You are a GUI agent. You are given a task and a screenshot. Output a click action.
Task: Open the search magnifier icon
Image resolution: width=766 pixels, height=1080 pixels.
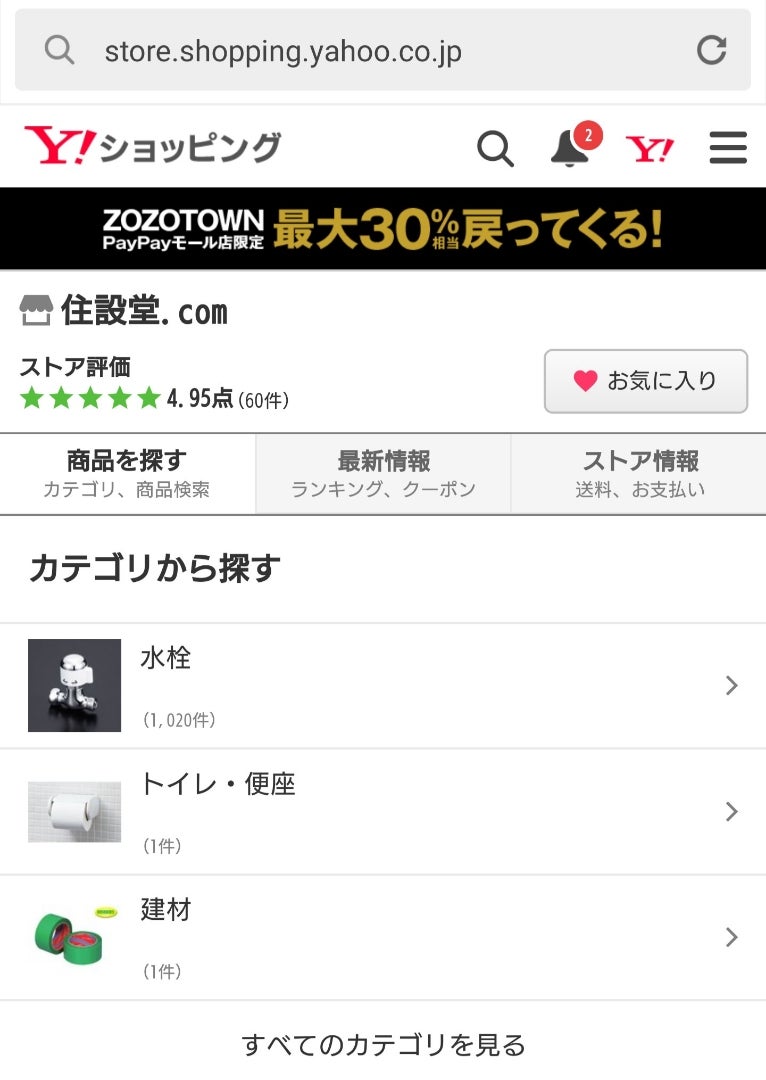click(x=494, y=149)
